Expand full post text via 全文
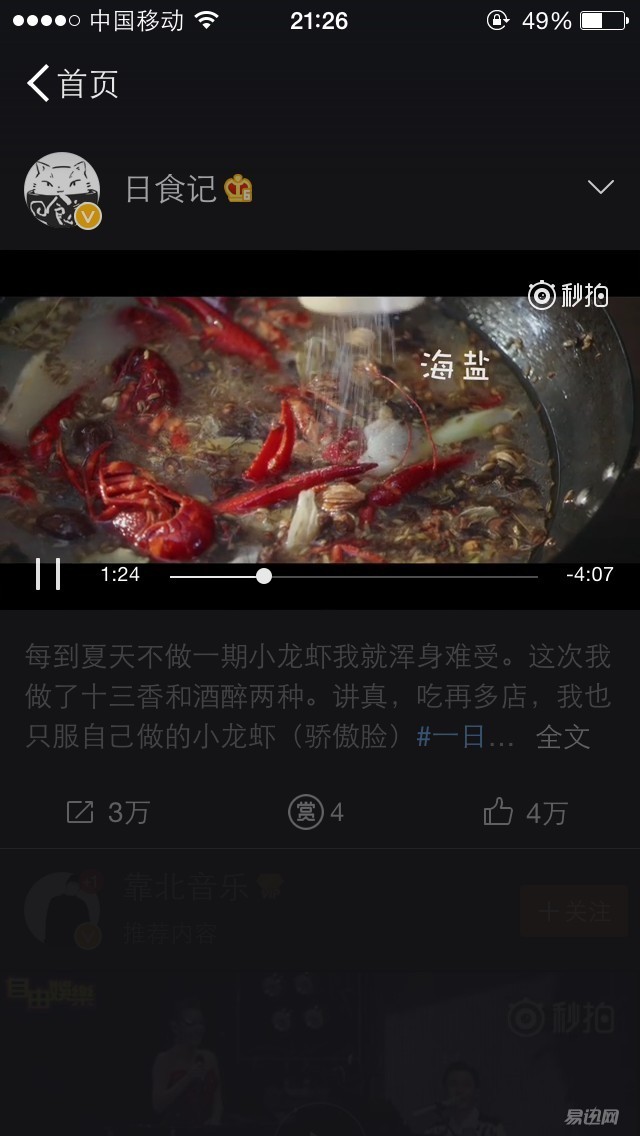Viewport: 640px width, 1136px height. tap(562, 738)
